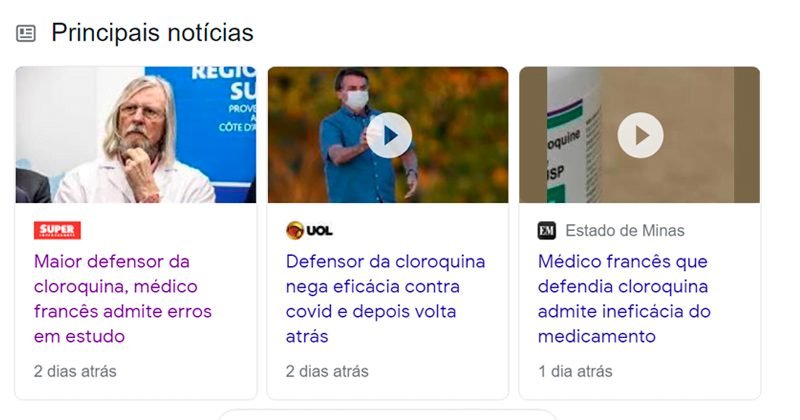This screenshot has height=420, width=800.
Task: Open Super article on French doctor admitting errors
Action: pos(122,298)
